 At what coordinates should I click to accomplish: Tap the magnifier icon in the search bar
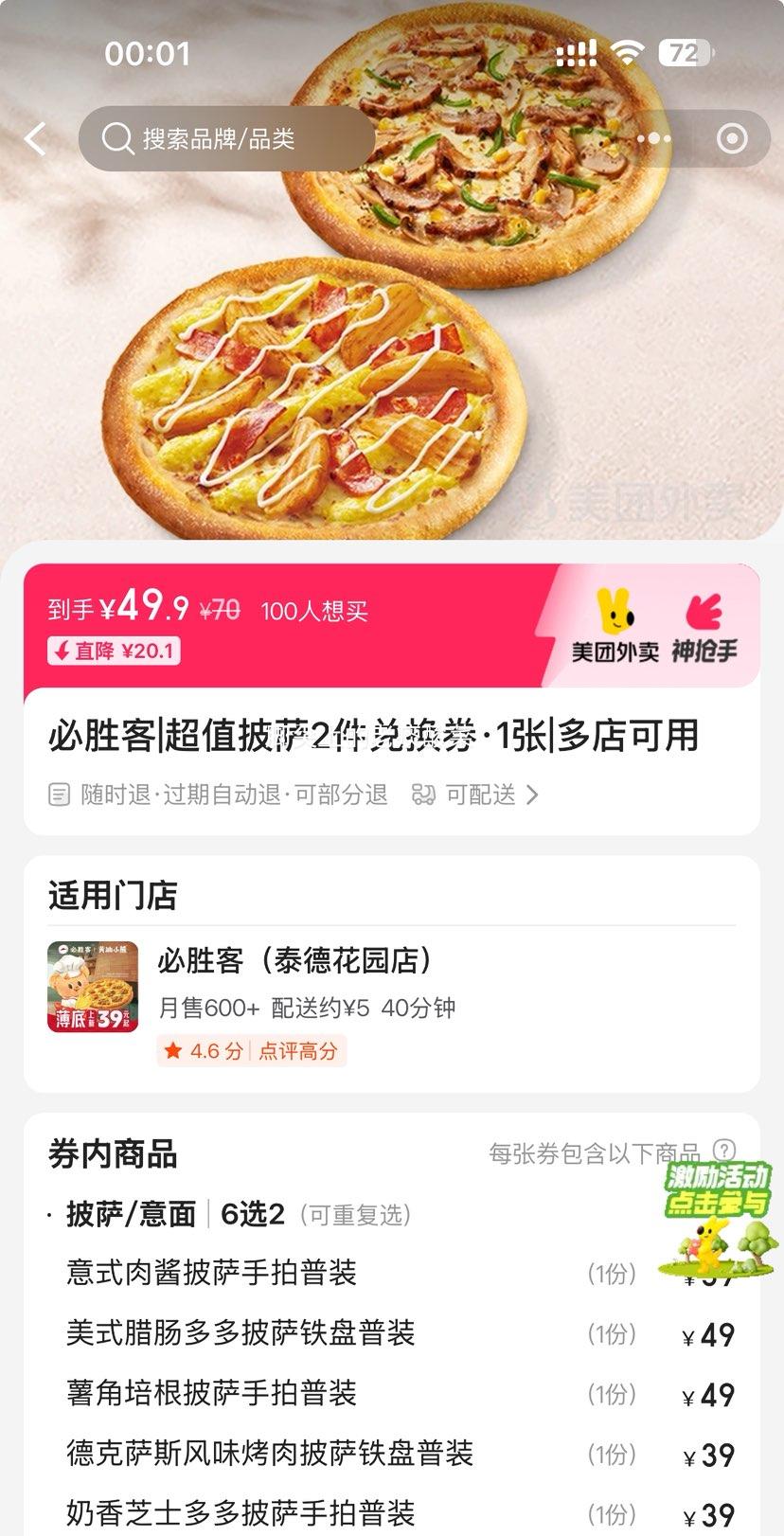pyautogui.click(x=117, y=138)
